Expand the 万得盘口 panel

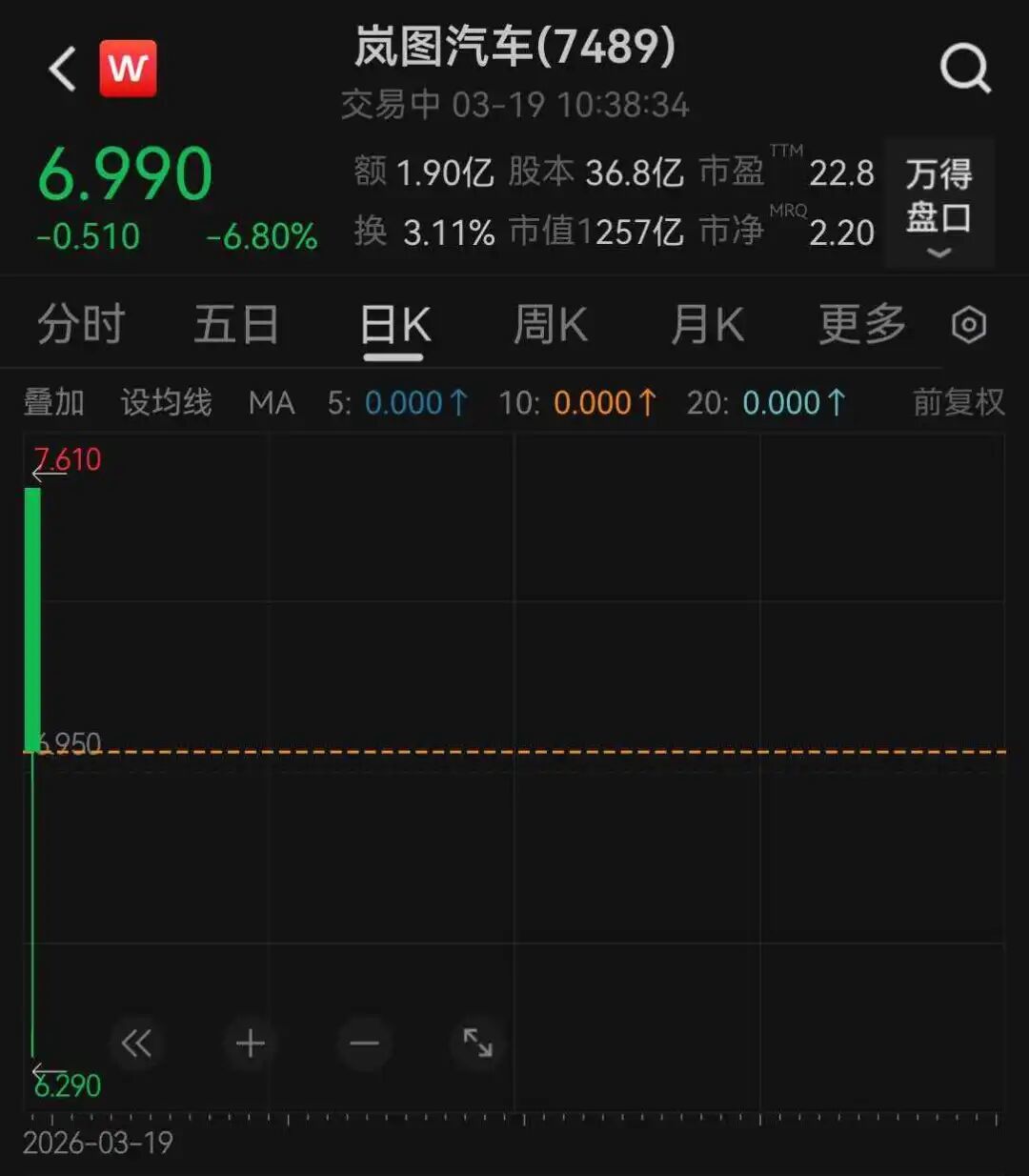coord(939,204)
